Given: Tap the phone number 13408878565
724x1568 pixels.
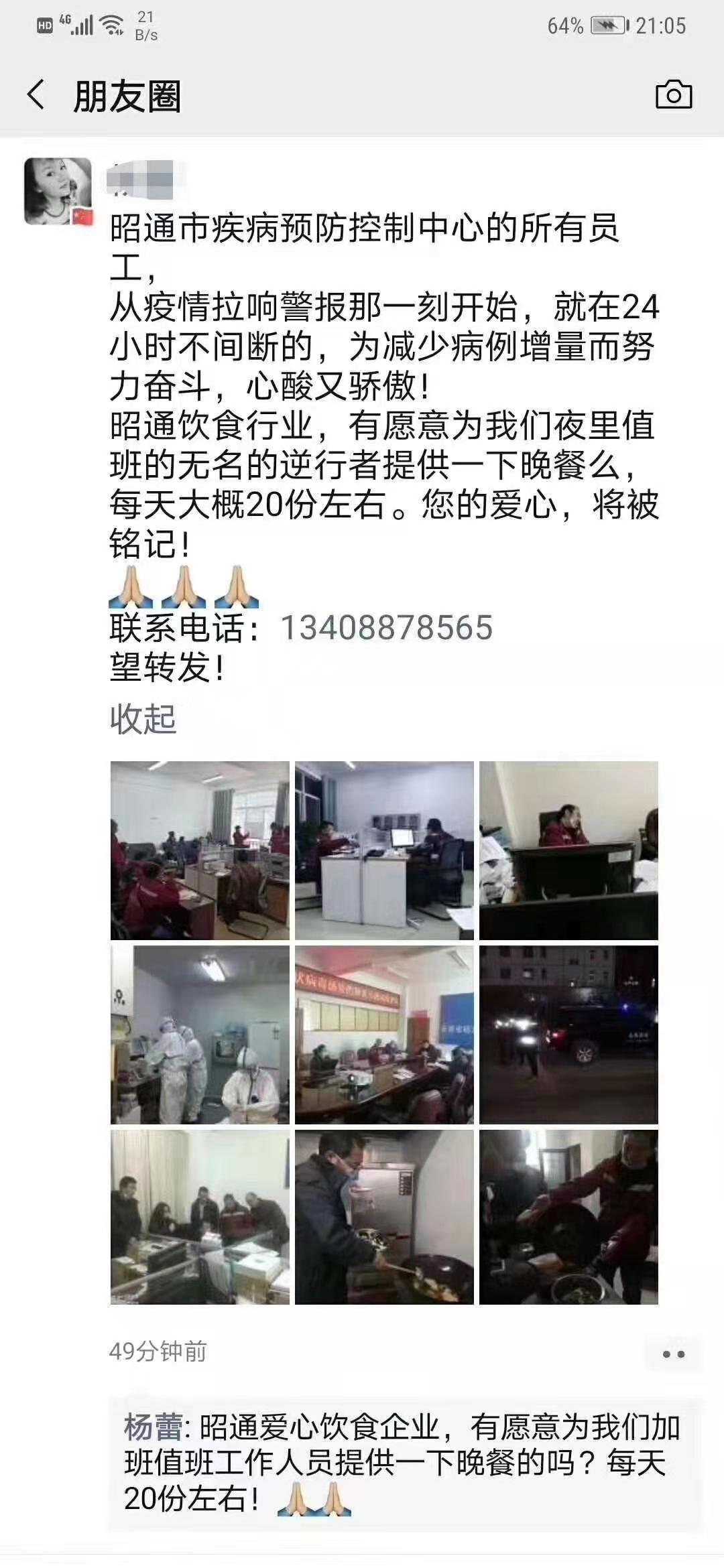Looking at the screenshot, I should click(x=387, y=628).
